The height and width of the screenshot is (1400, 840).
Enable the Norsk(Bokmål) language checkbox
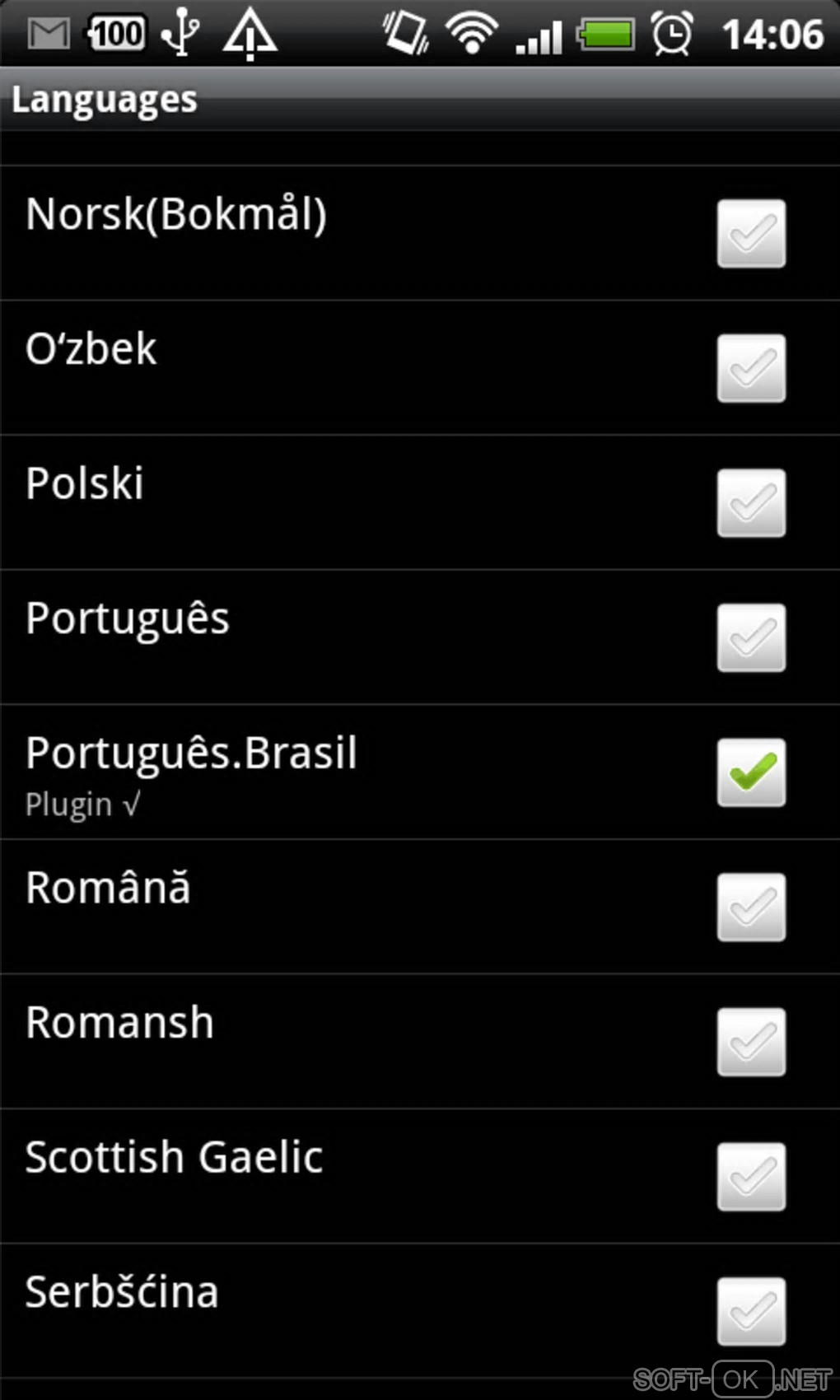coord(751,234)
